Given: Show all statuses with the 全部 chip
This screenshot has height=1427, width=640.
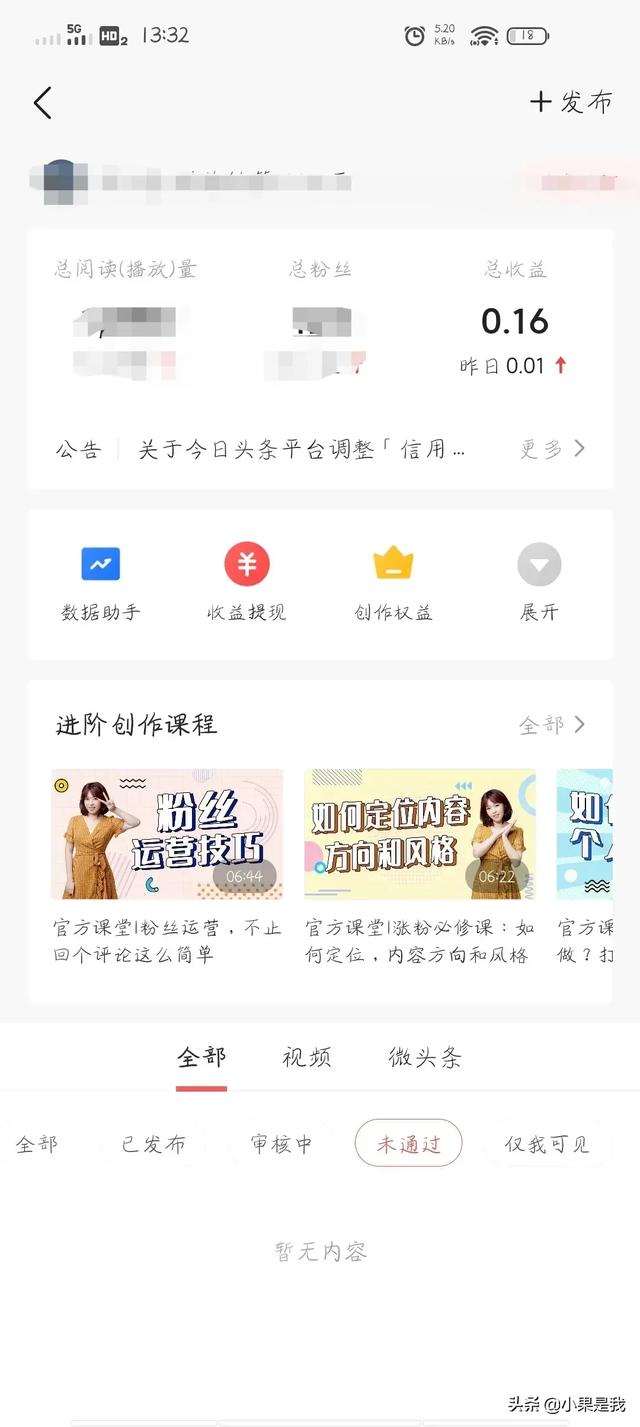Looking at the screenshot, I should (37, 1144).
